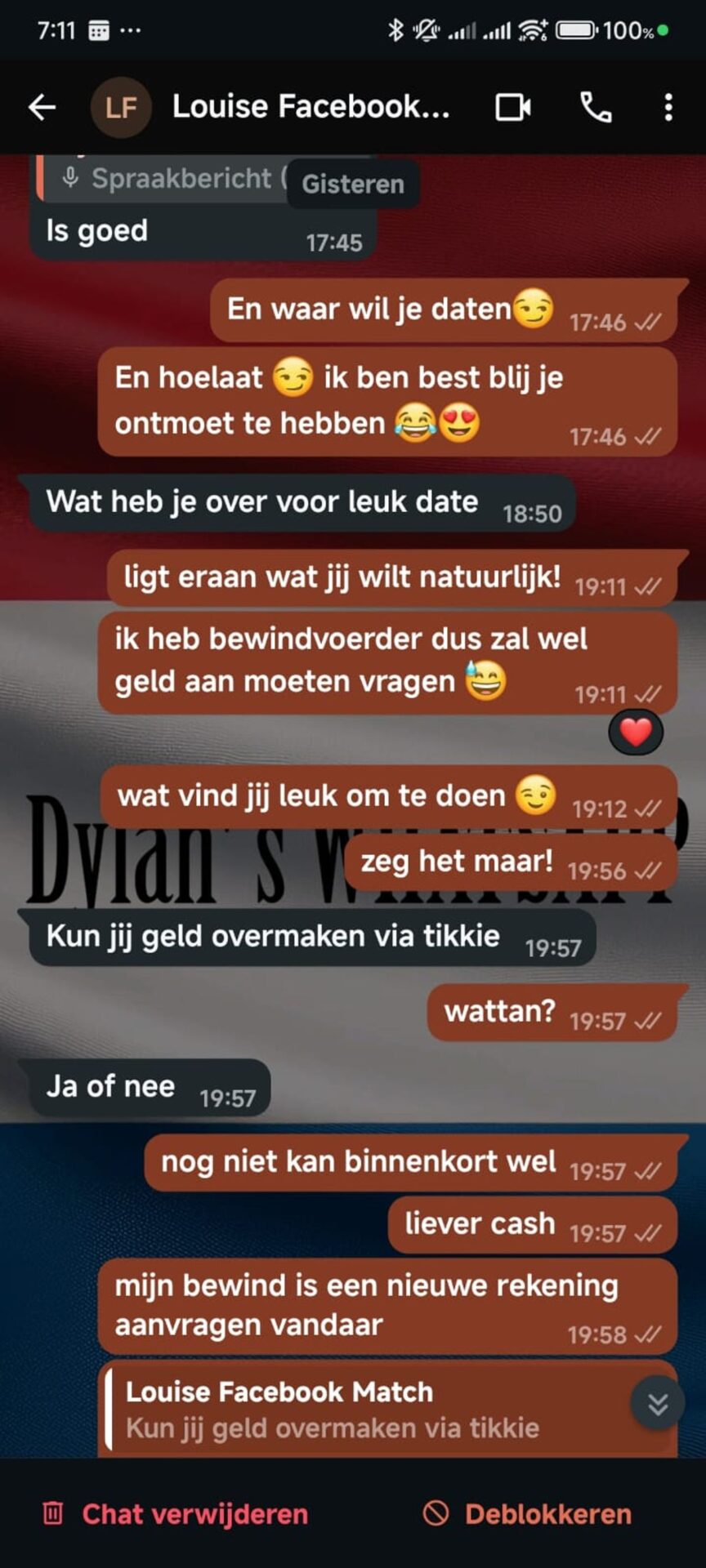Tap Deblokkeren to unblock contact
This screenshot has height=1568, width=706.
pyautogui.click(x=528, y=1513)
